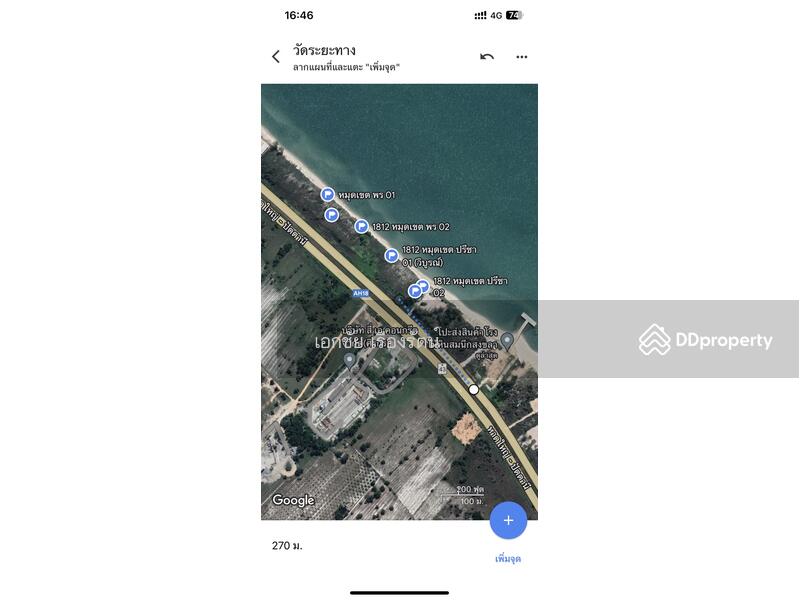The image size is (800, 600).
Task: Go back from the measure distance screen
Action: [276, 57]
